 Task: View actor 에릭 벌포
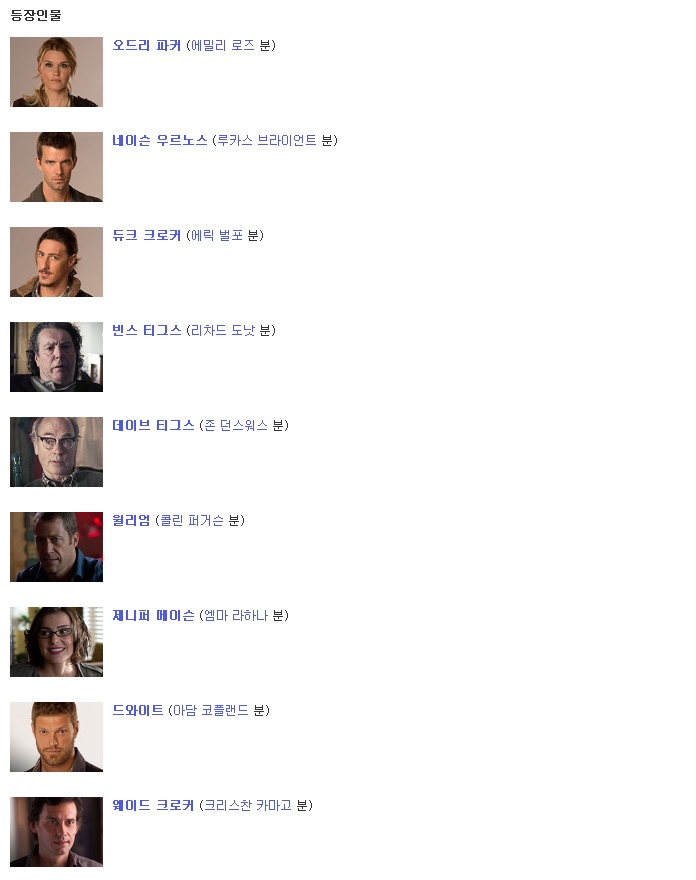point(217,235)
